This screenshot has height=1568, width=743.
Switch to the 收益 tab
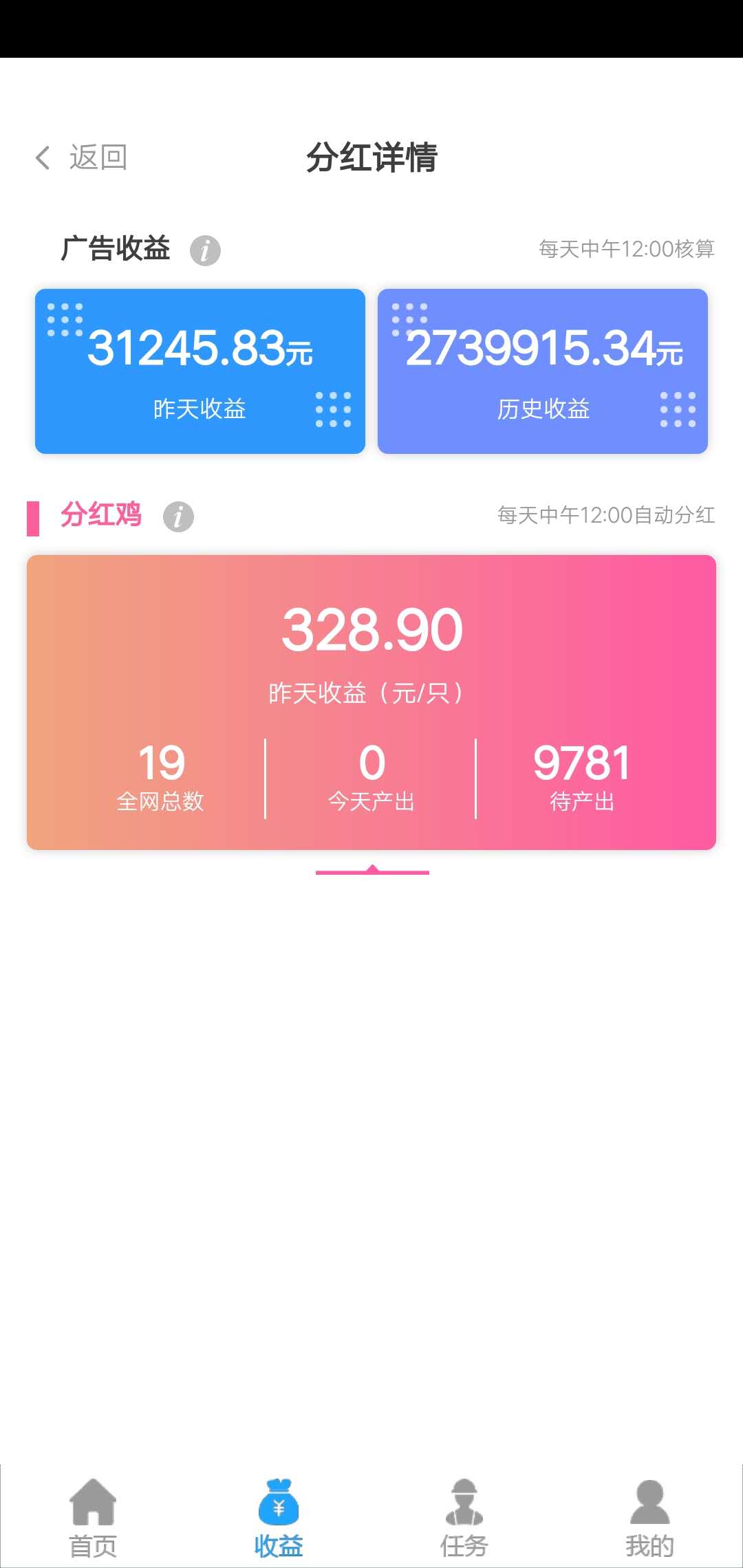tap(279, 1517)
